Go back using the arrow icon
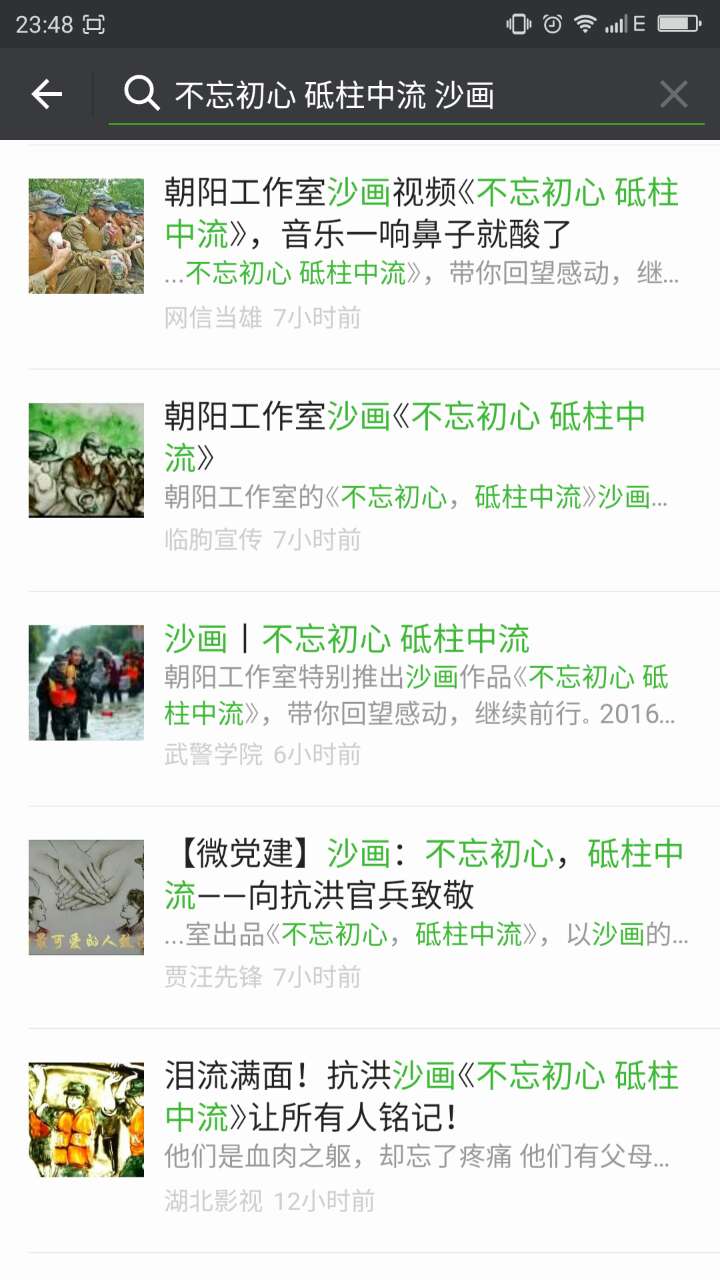Image resolution: width=720 pixels, height=1280 pixels. click(46, 95)
